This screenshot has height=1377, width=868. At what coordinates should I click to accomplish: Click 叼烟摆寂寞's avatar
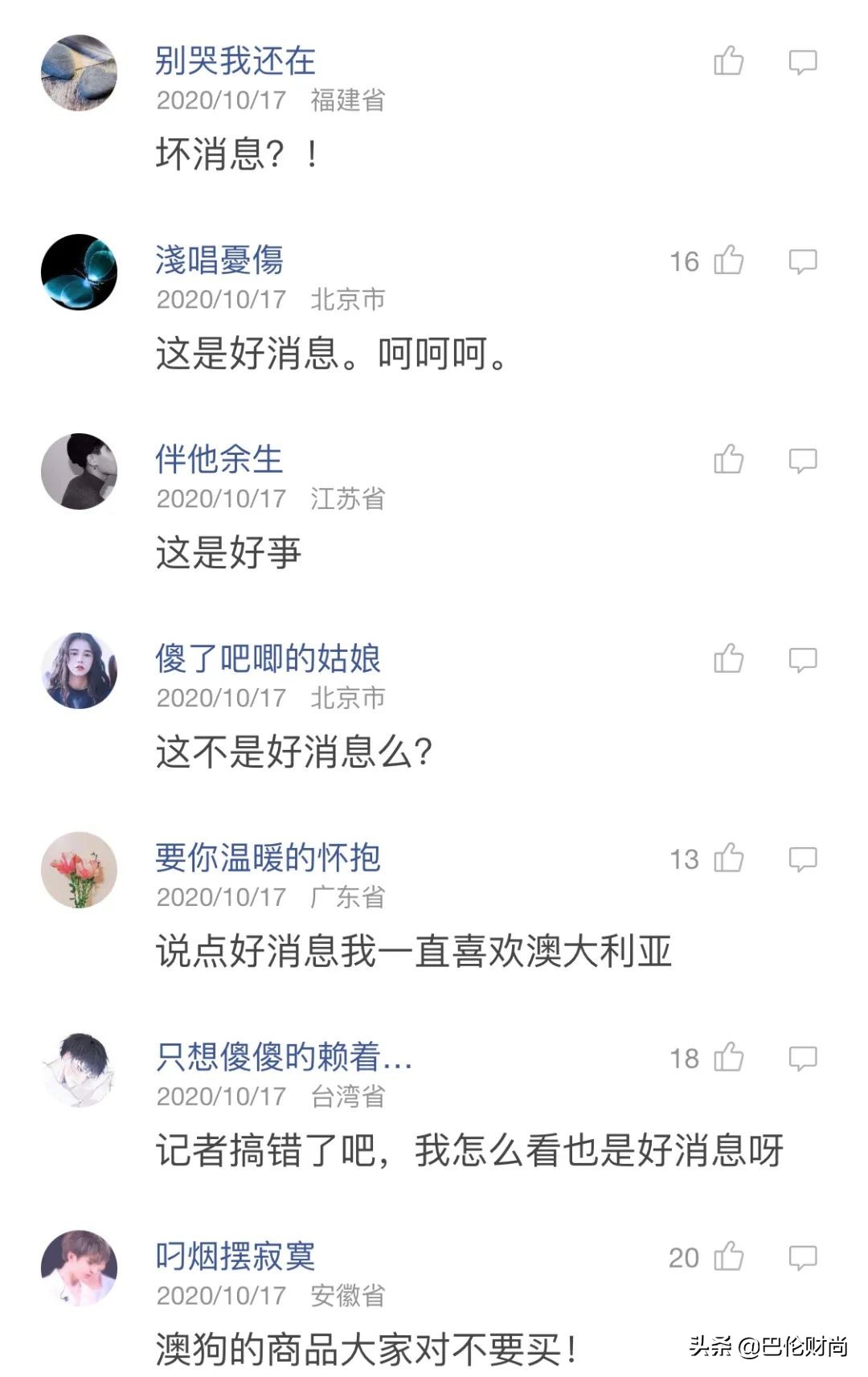click(x=78, y=1268)
